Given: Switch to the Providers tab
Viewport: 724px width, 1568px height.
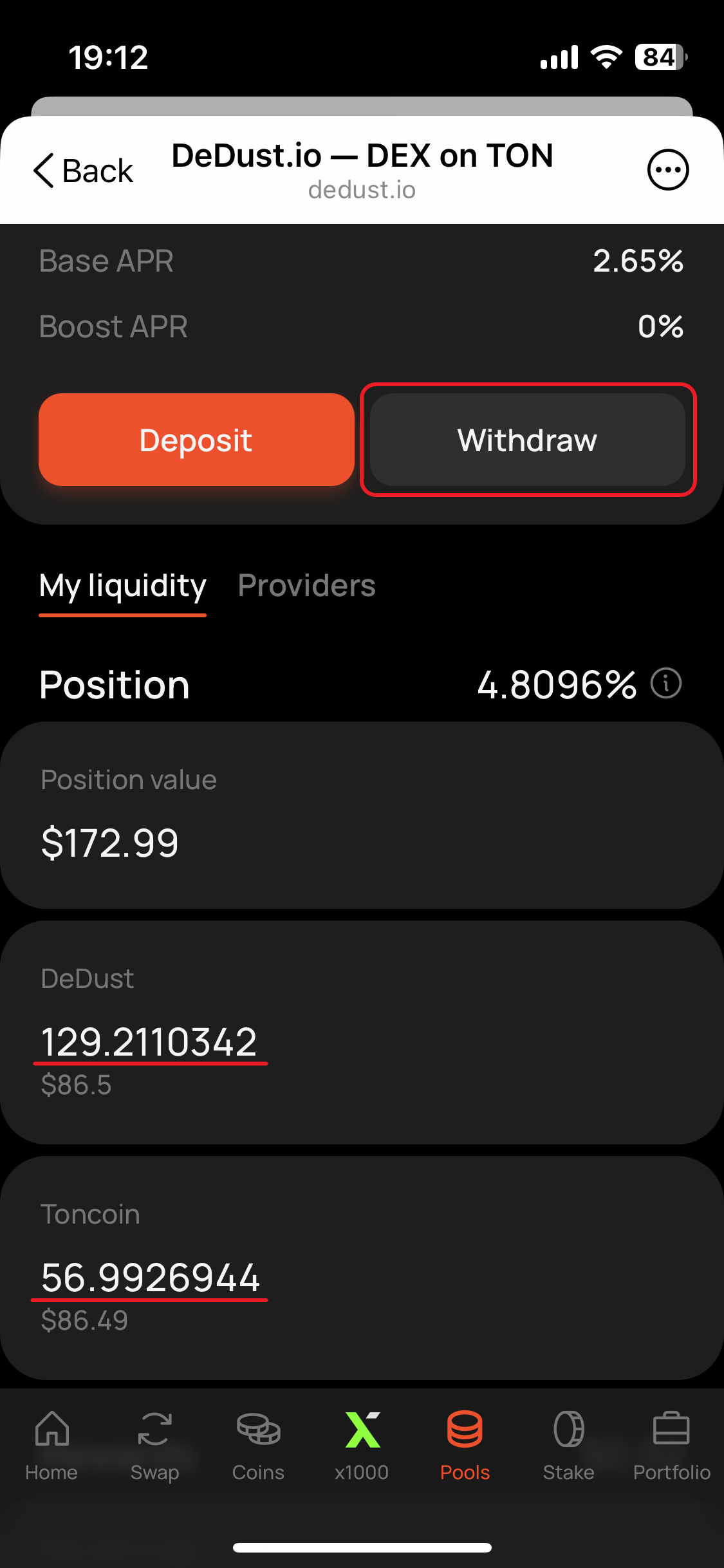Looking at the screenshot, I should click(x=306, y=586).
